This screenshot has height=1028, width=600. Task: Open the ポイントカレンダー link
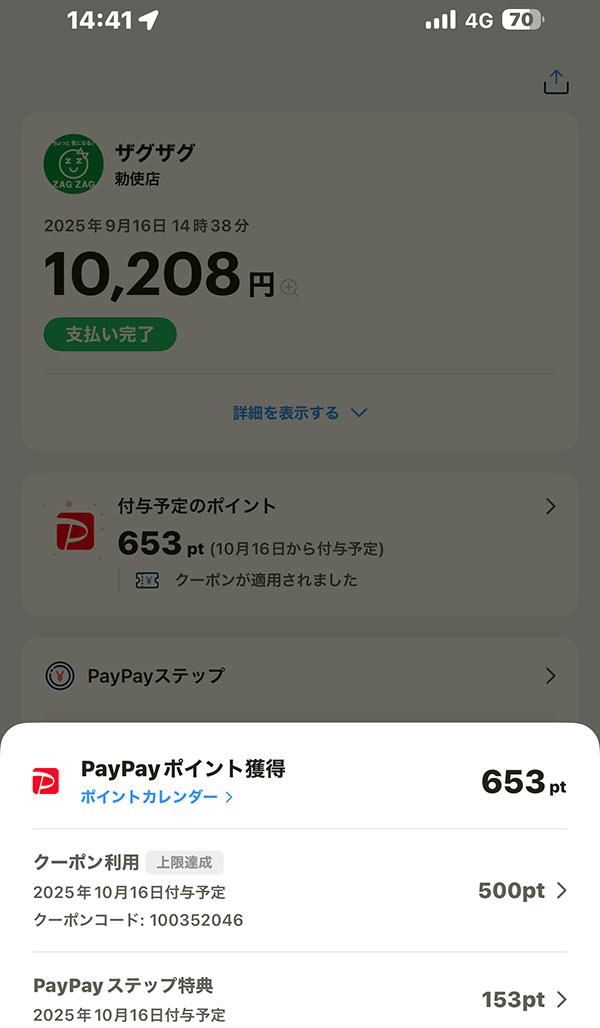[x=157, y=797]
